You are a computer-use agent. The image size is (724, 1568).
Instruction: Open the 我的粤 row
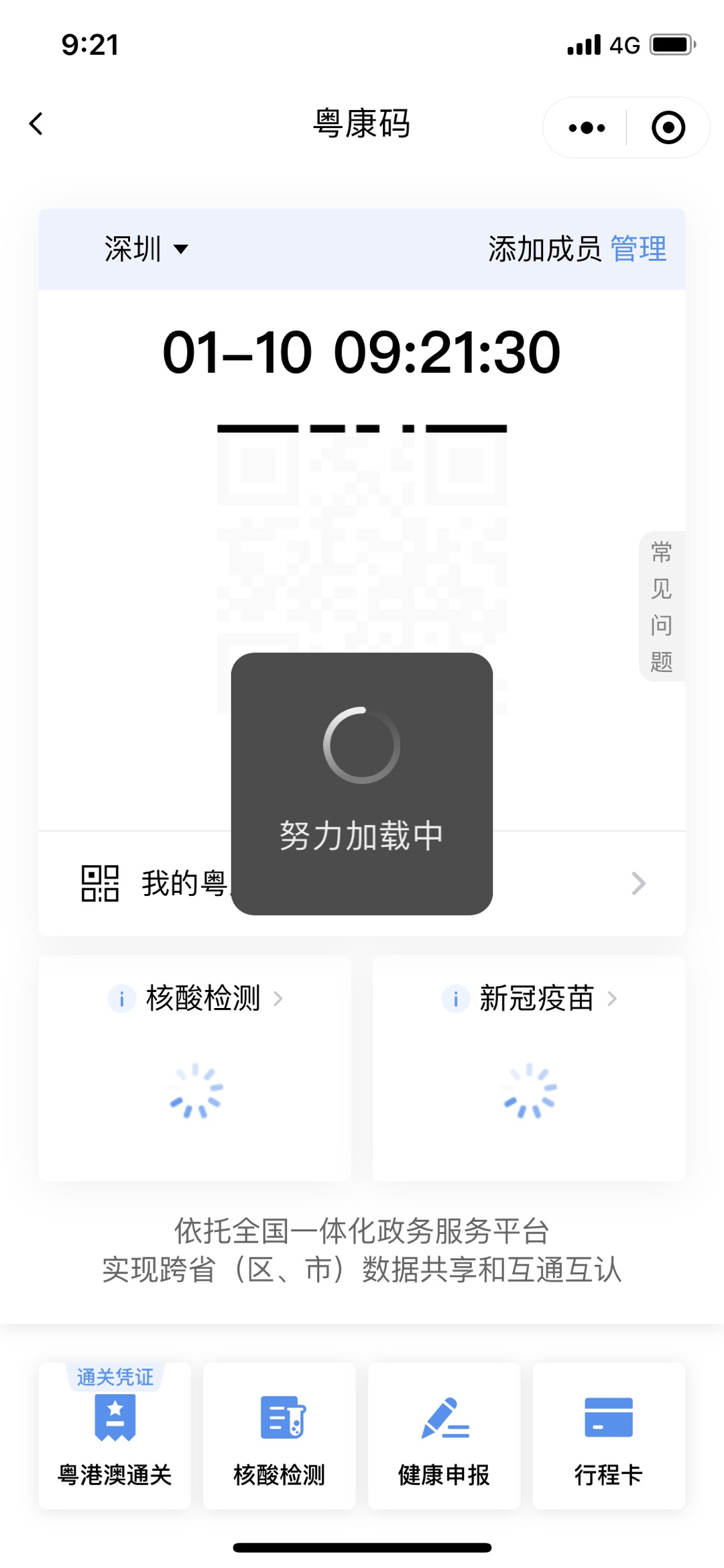362,883
